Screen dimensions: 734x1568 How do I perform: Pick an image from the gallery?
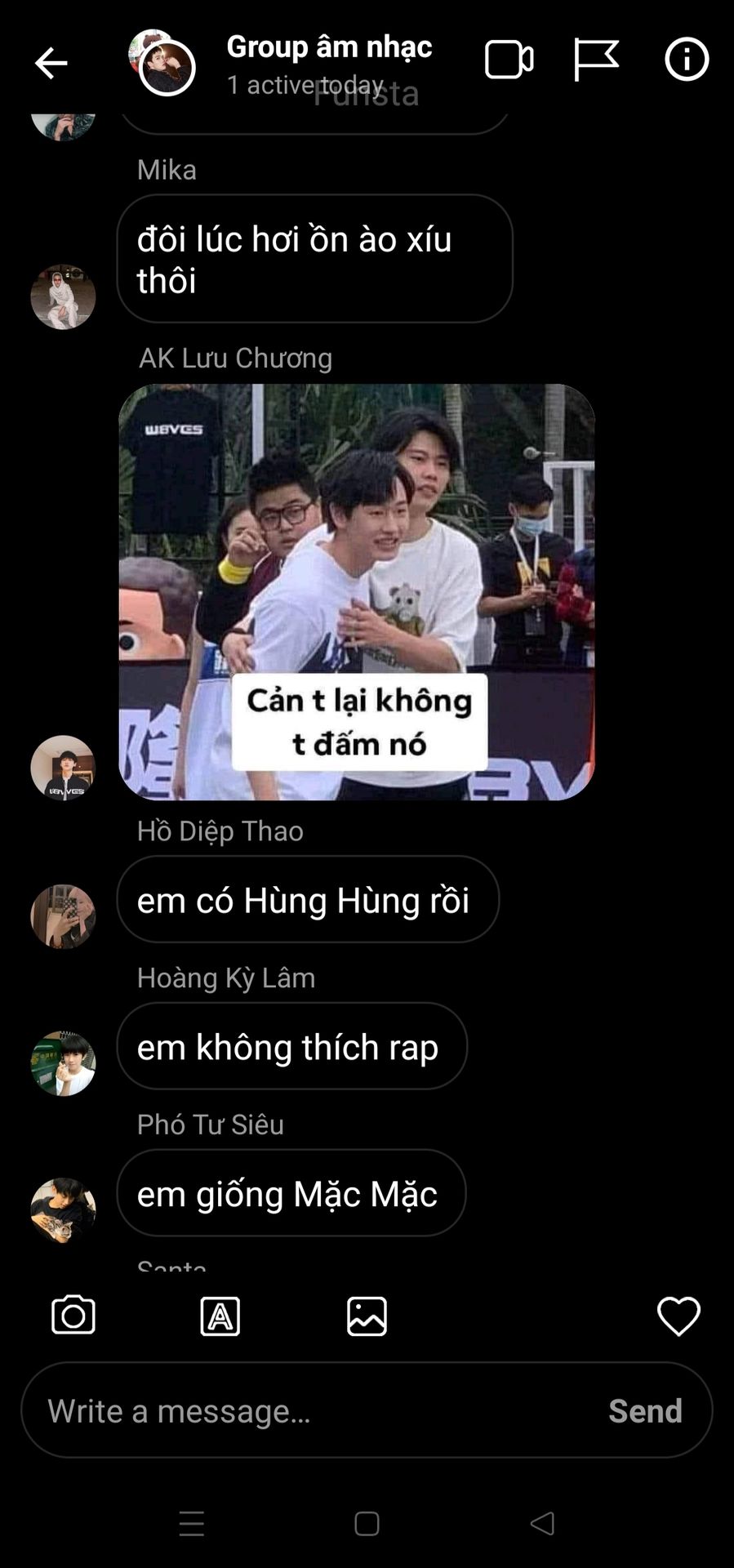pos(367,1316)
